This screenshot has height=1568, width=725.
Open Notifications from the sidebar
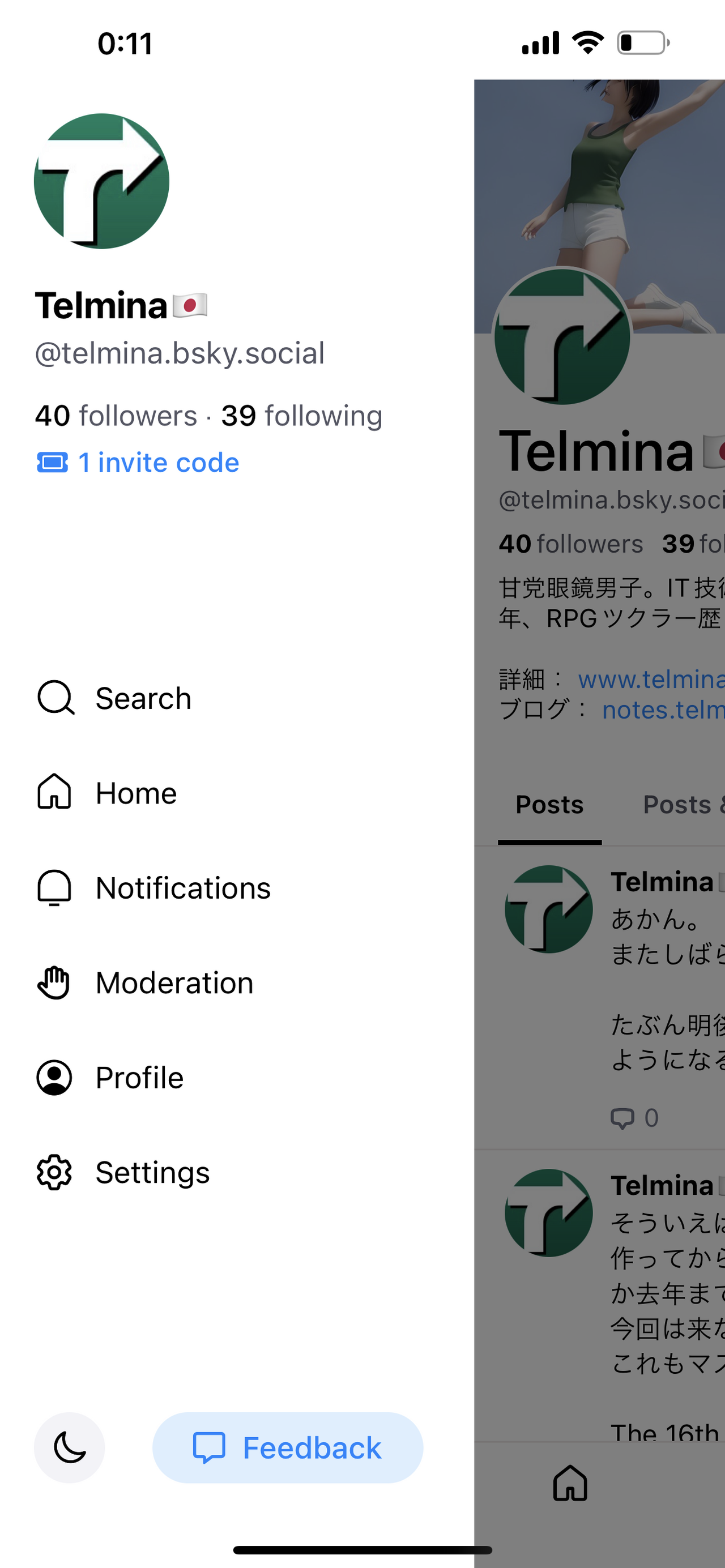182,887
